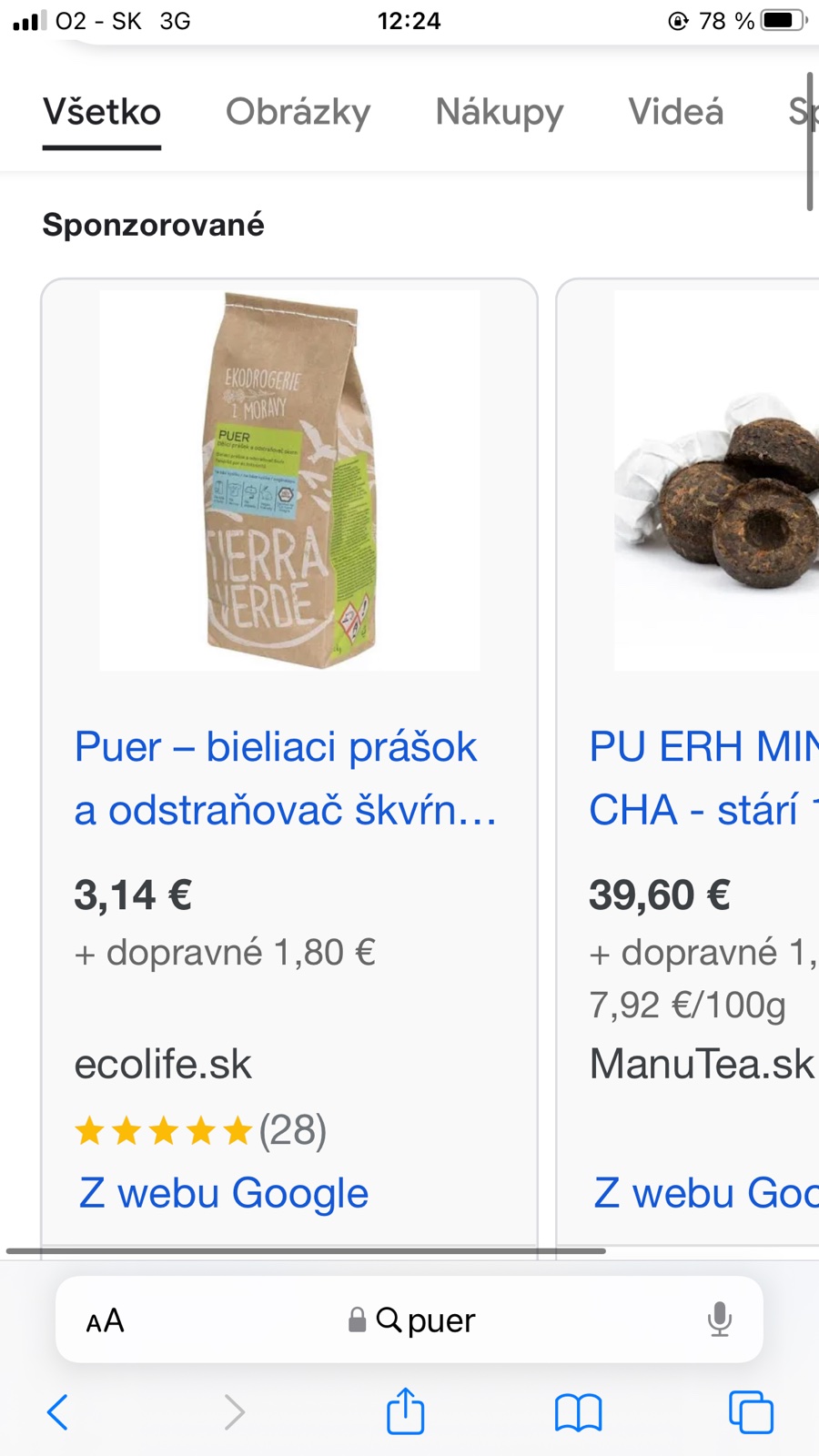Show open tabs overview

pos(751,1412)
